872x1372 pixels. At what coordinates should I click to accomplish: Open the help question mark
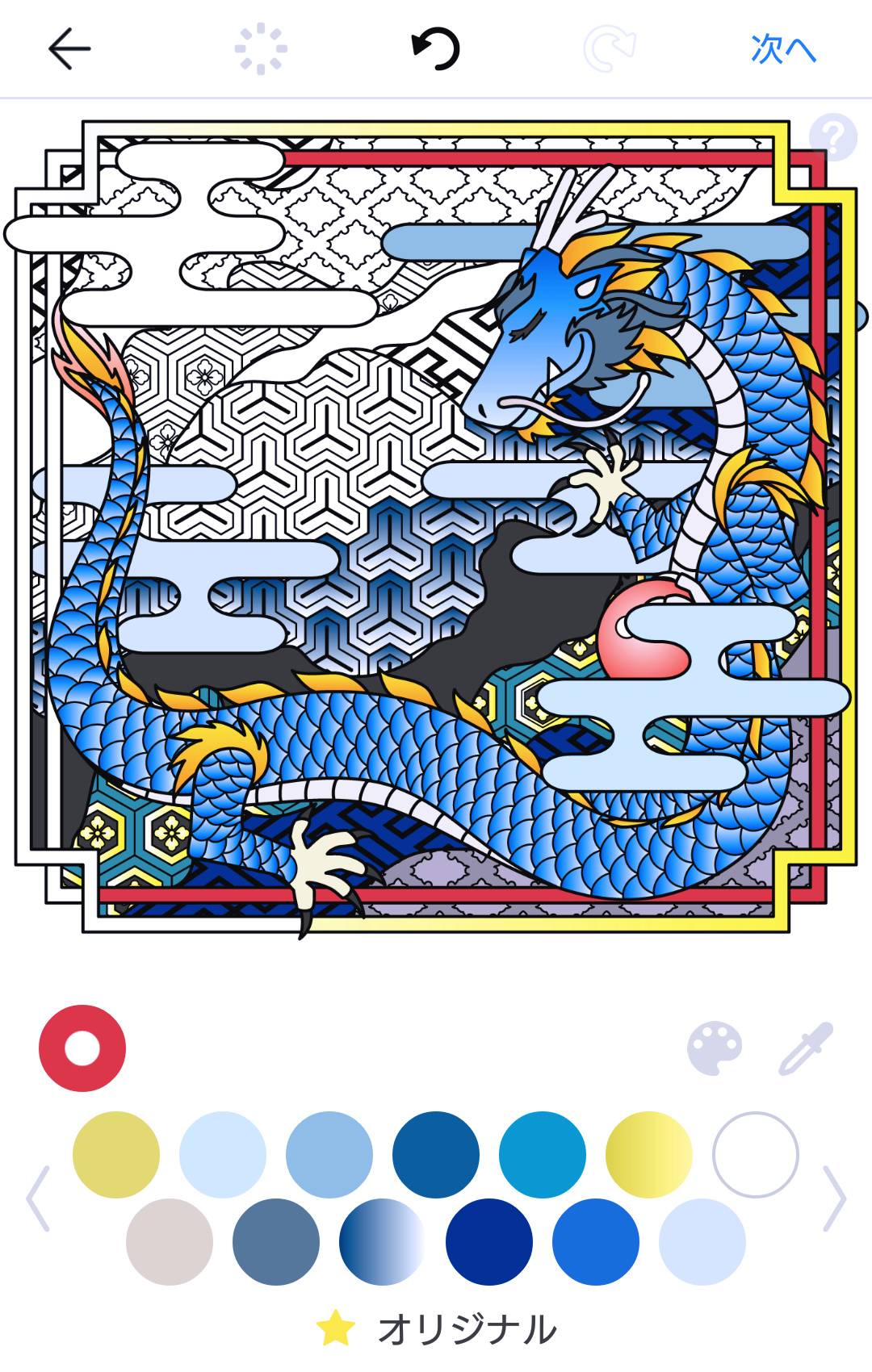click(x=833, y=137)
